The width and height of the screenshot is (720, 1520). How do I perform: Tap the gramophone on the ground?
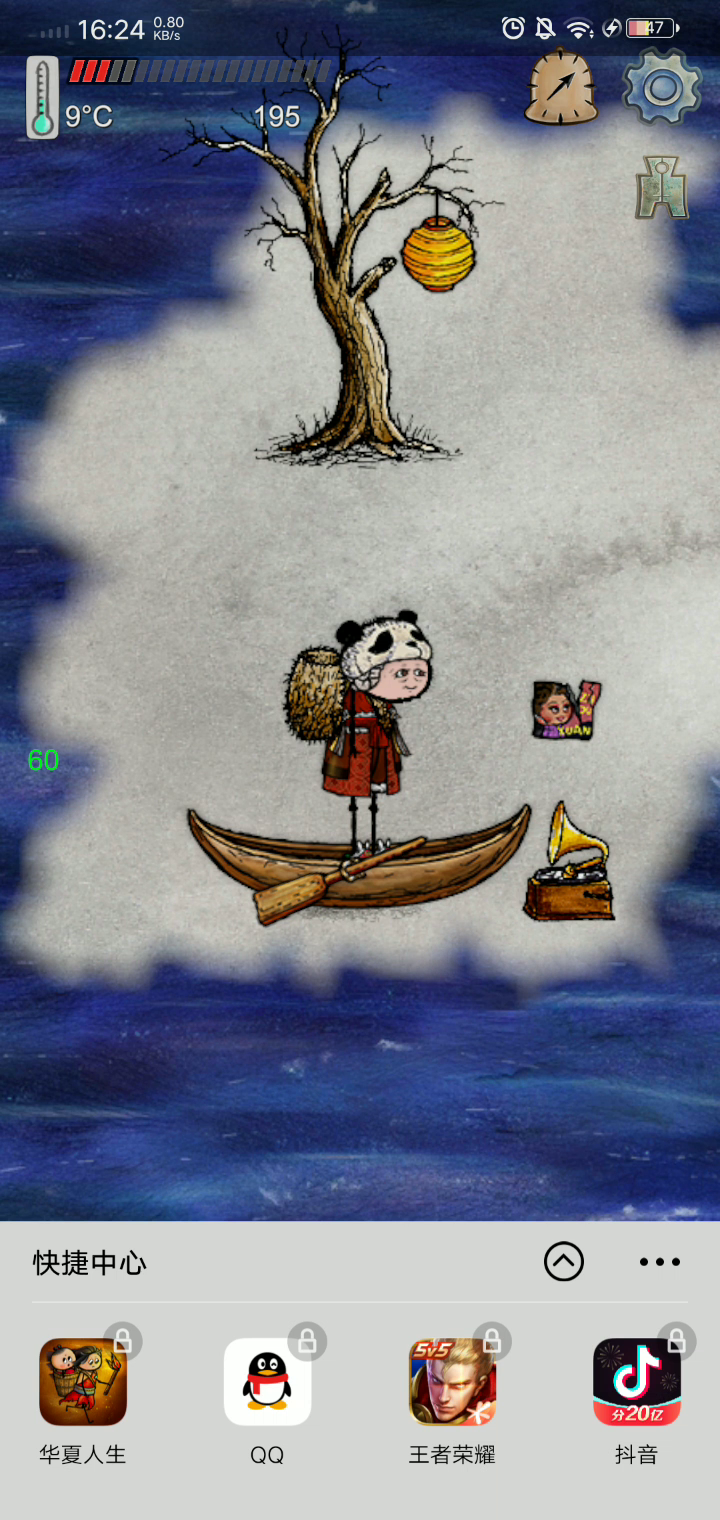tap(569, 865)
